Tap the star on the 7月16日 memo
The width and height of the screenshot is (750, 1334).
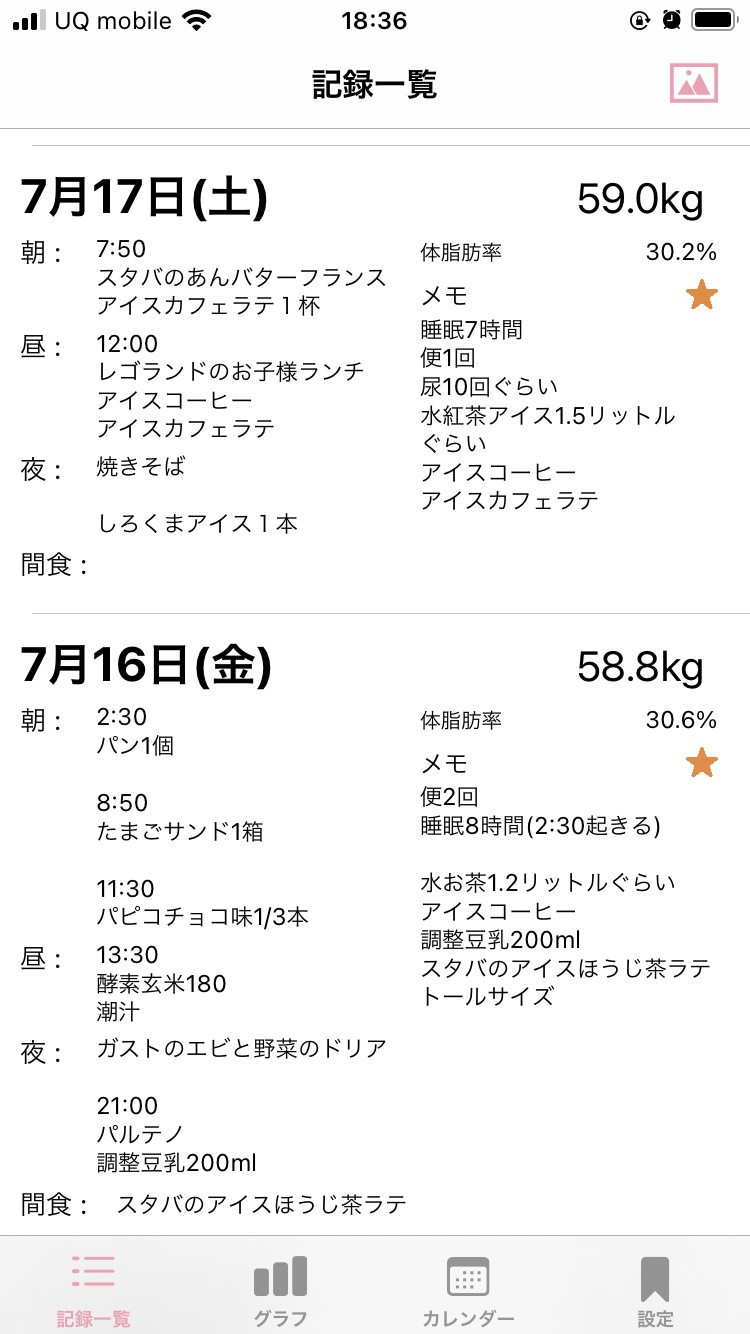[x=702, y=763]
